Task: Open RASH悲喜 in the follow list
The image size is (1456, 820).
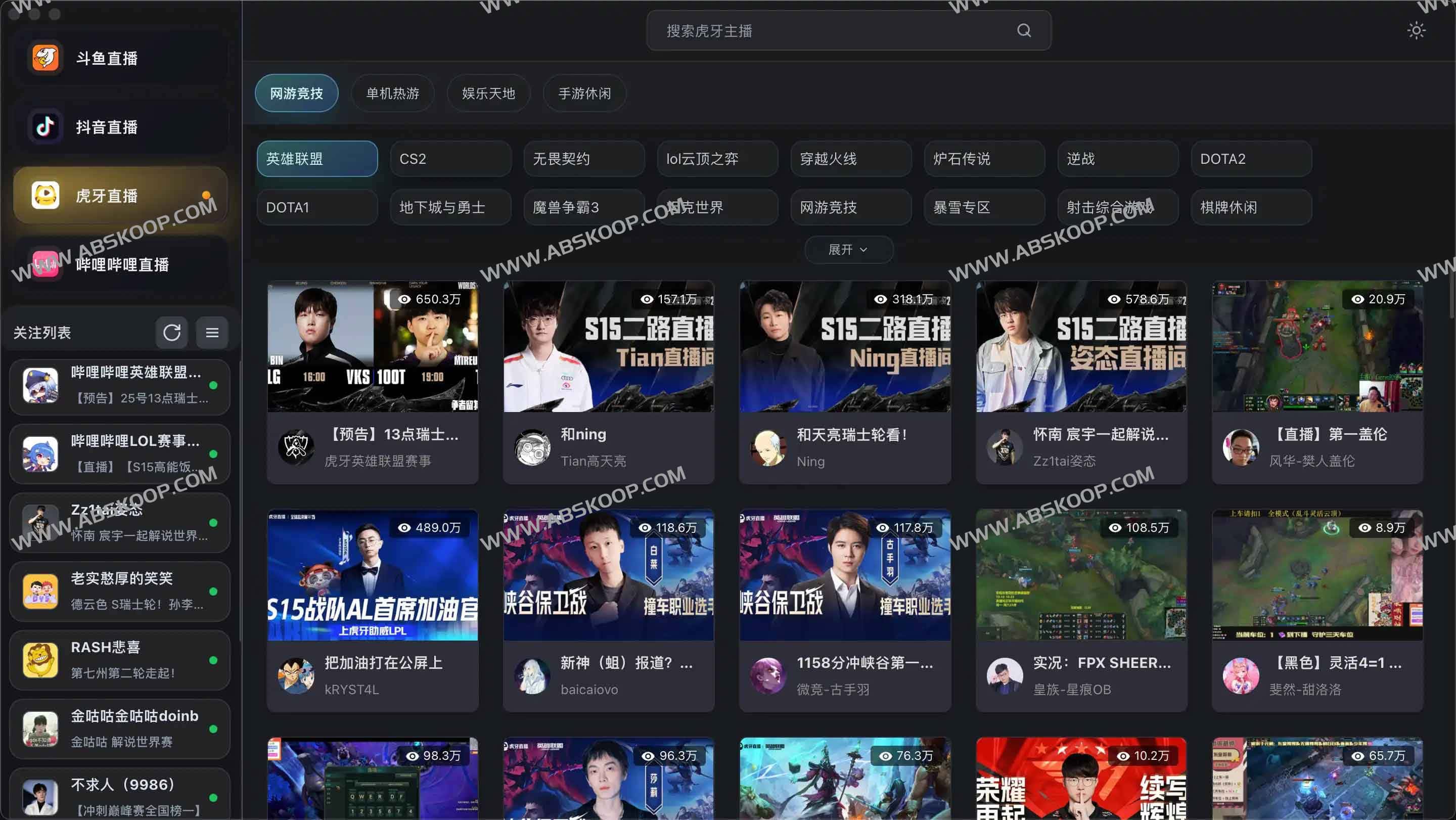Action: tap(120, 660)
